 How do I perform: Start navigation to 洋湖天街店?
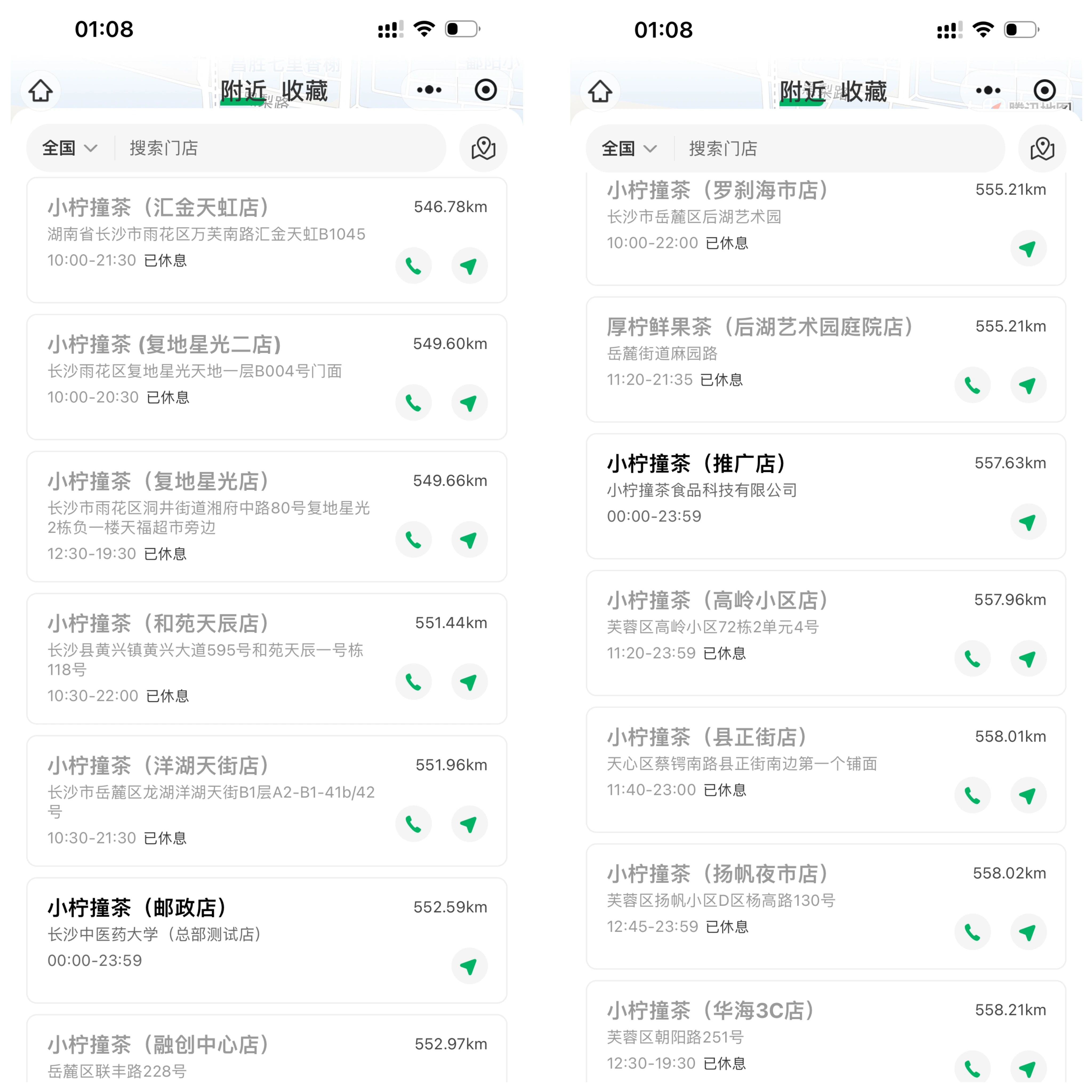(x=469, y=824)
